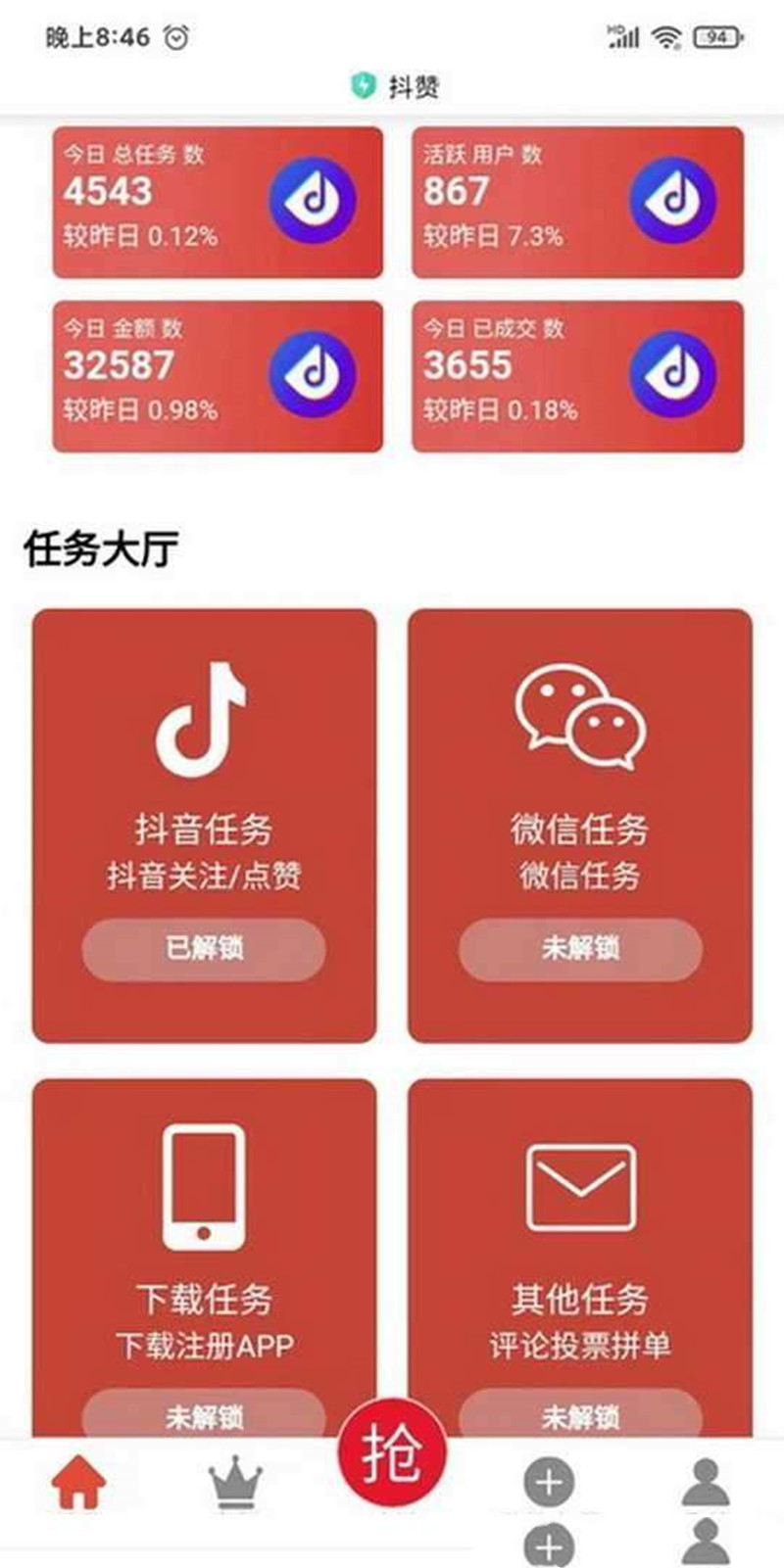Viewport: 784px width, 1568px height.
Task: Open the 下载任务 card
Action: (204, 1244)
